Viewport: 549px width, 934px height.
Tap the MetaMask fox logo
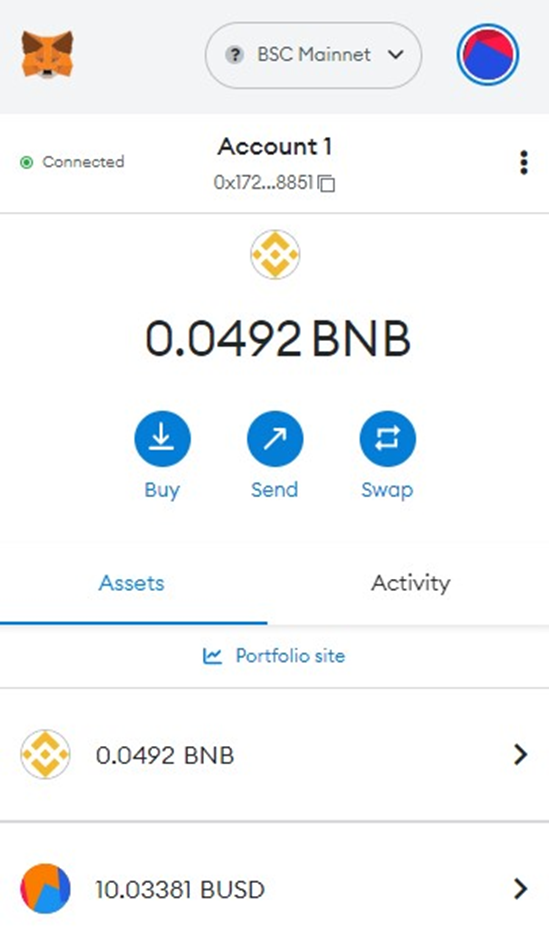pyautogui.click(x=48, y=55)
